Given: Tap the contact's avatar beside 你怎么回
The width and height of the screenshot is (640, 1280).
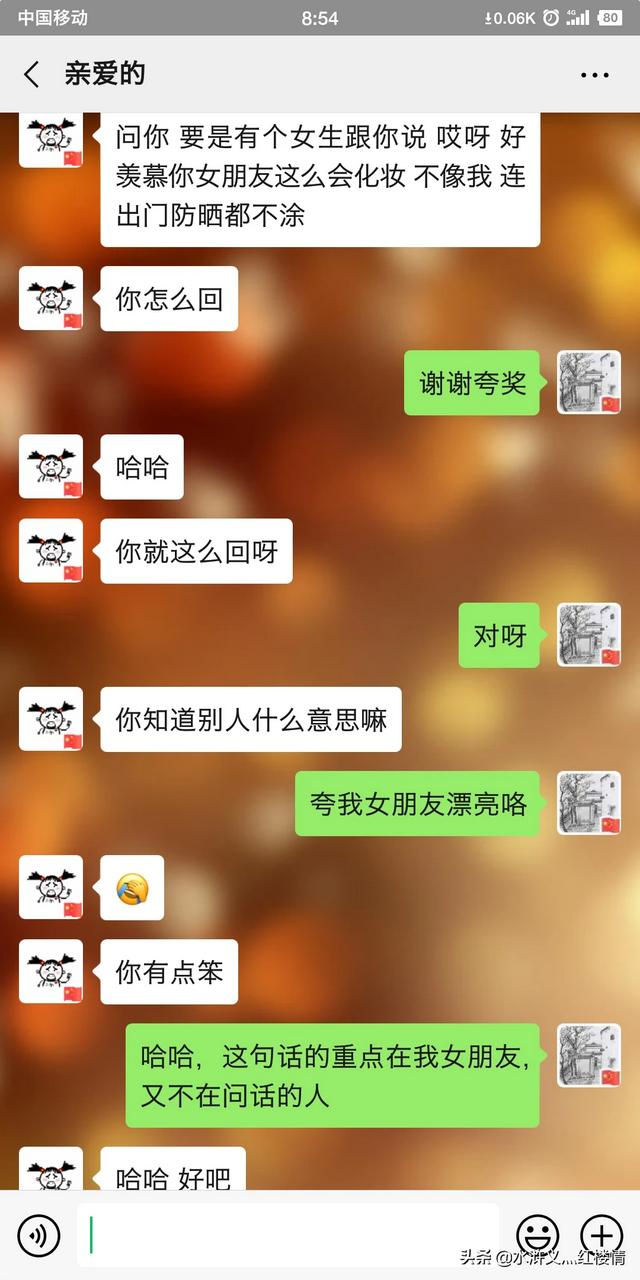Looking at the screenshot, I should coord(51,298).
